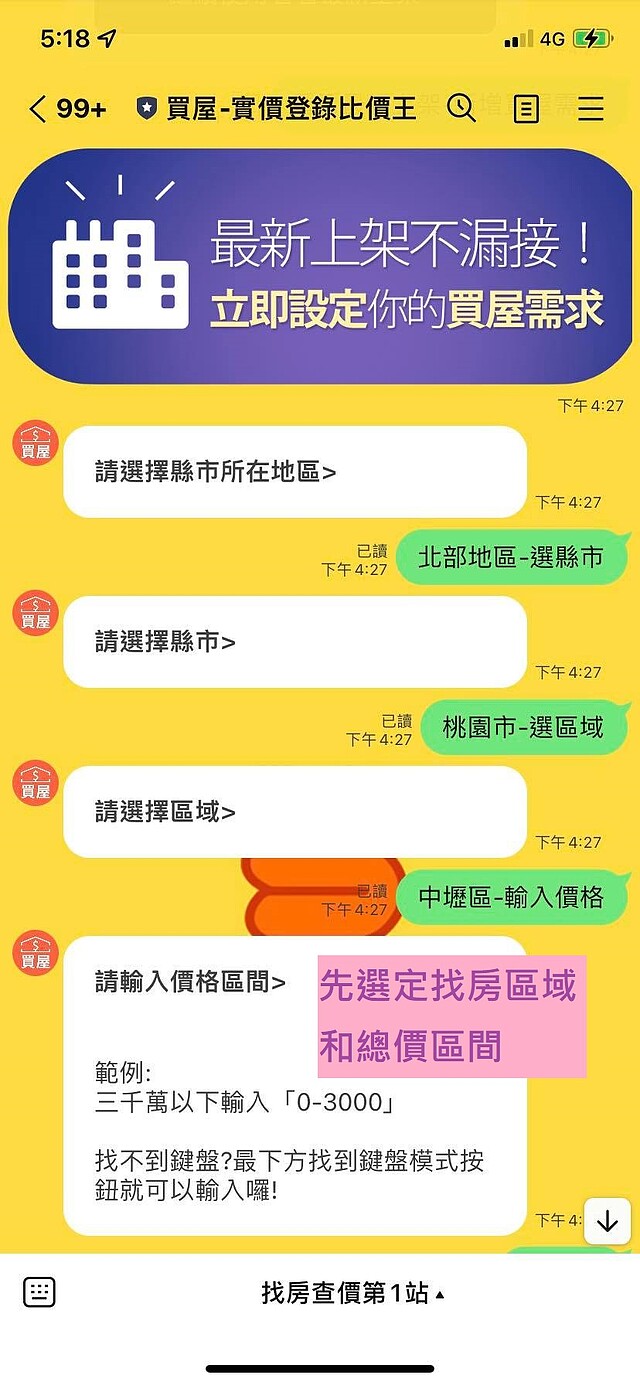The image size is (640, 1385).
Task: Search within this chat
Action: tap(461, 108)
